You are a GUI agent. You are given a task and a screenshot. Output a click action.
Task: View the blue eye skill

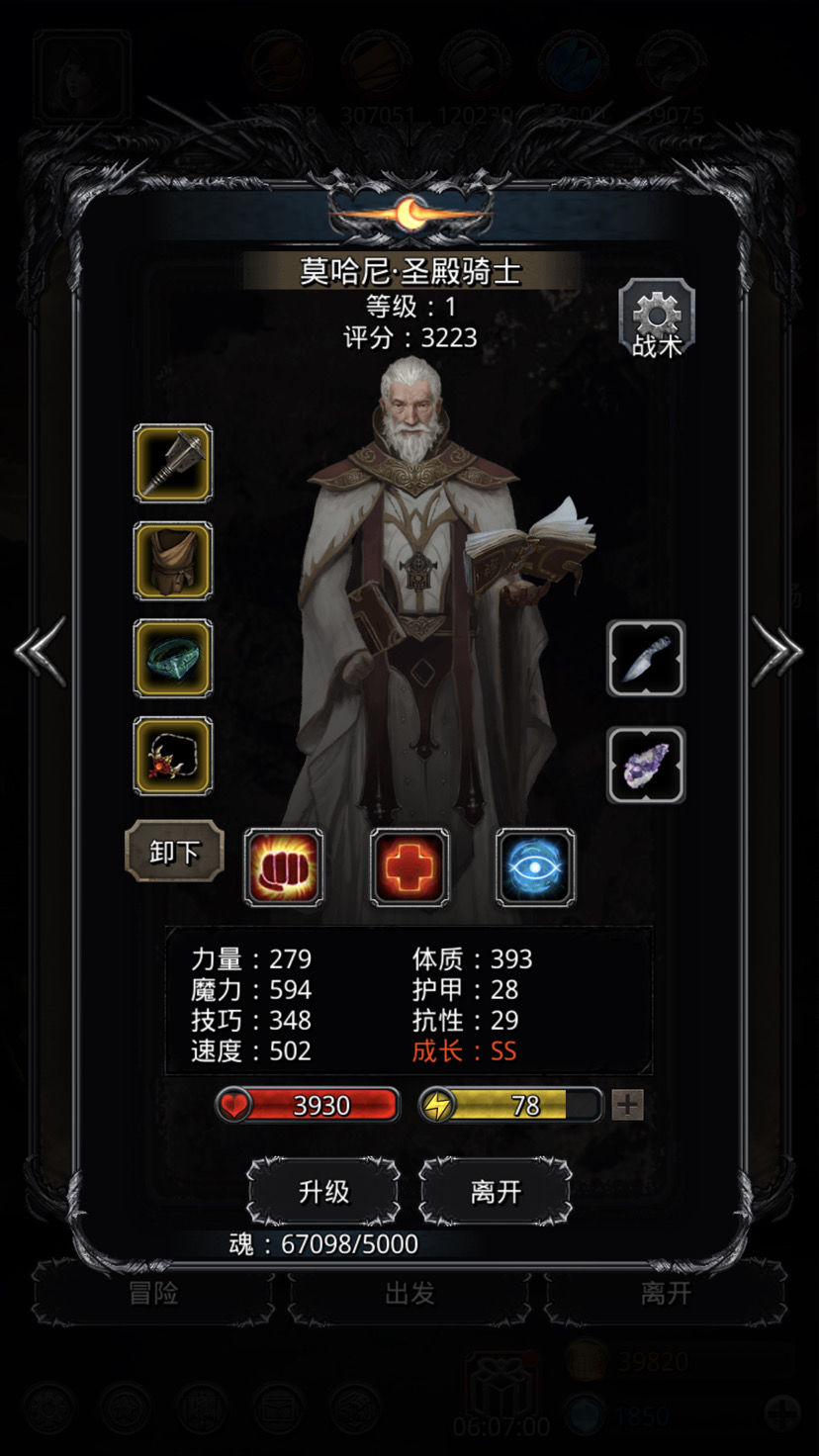(535, 867)
